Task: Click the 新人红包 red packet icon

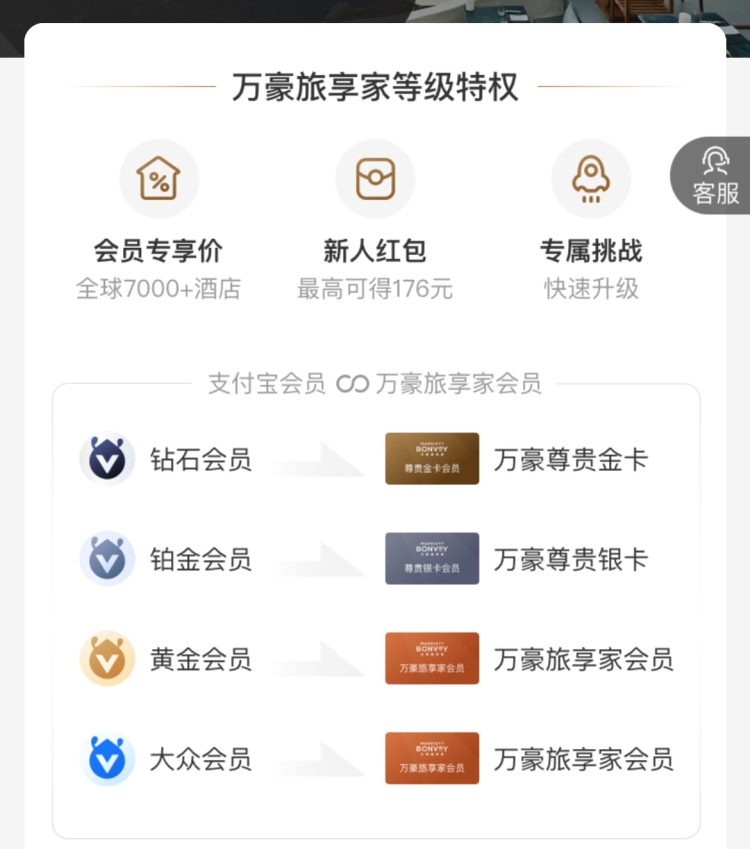Action: pyautogui.click(x=375, y=177)
